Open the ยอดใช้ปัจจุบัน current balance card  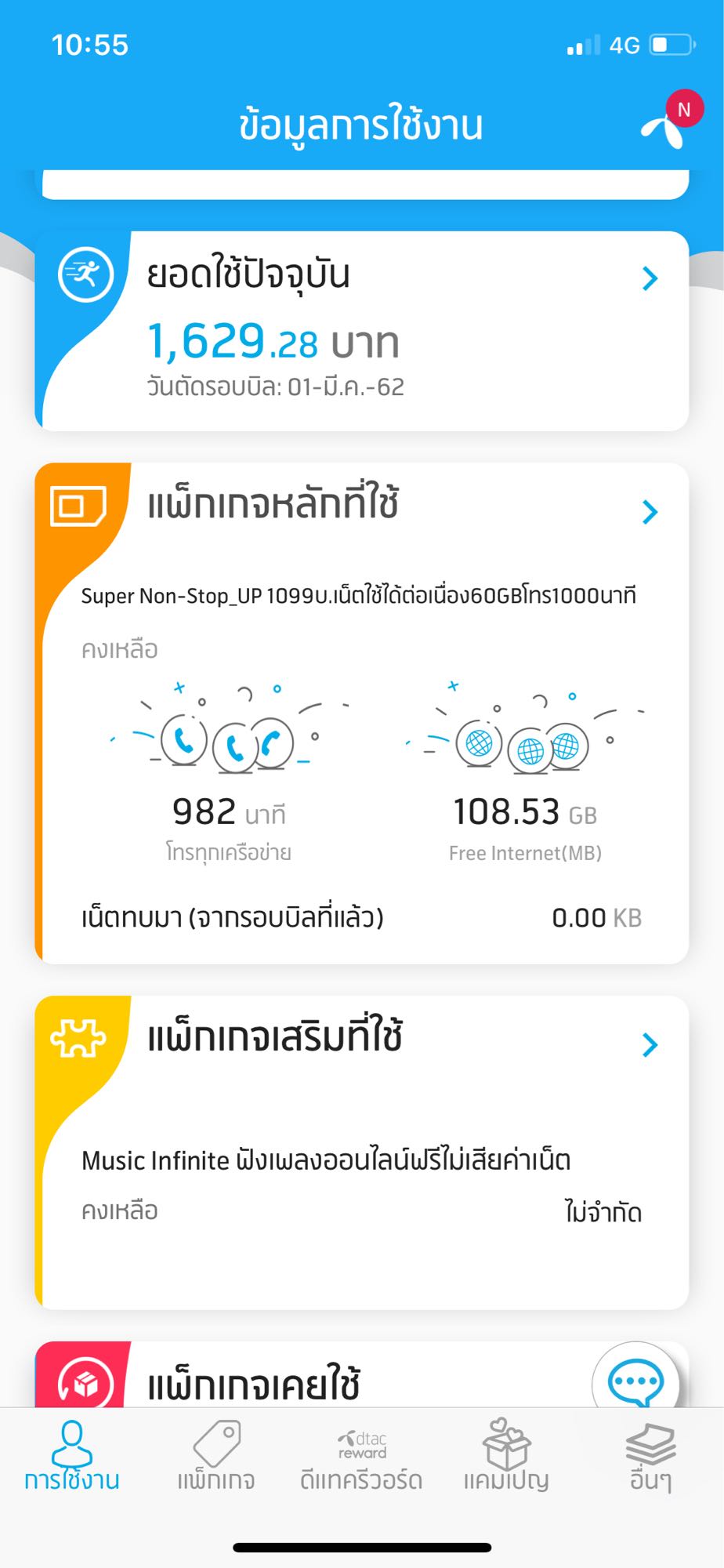click(x=362, y=331)
